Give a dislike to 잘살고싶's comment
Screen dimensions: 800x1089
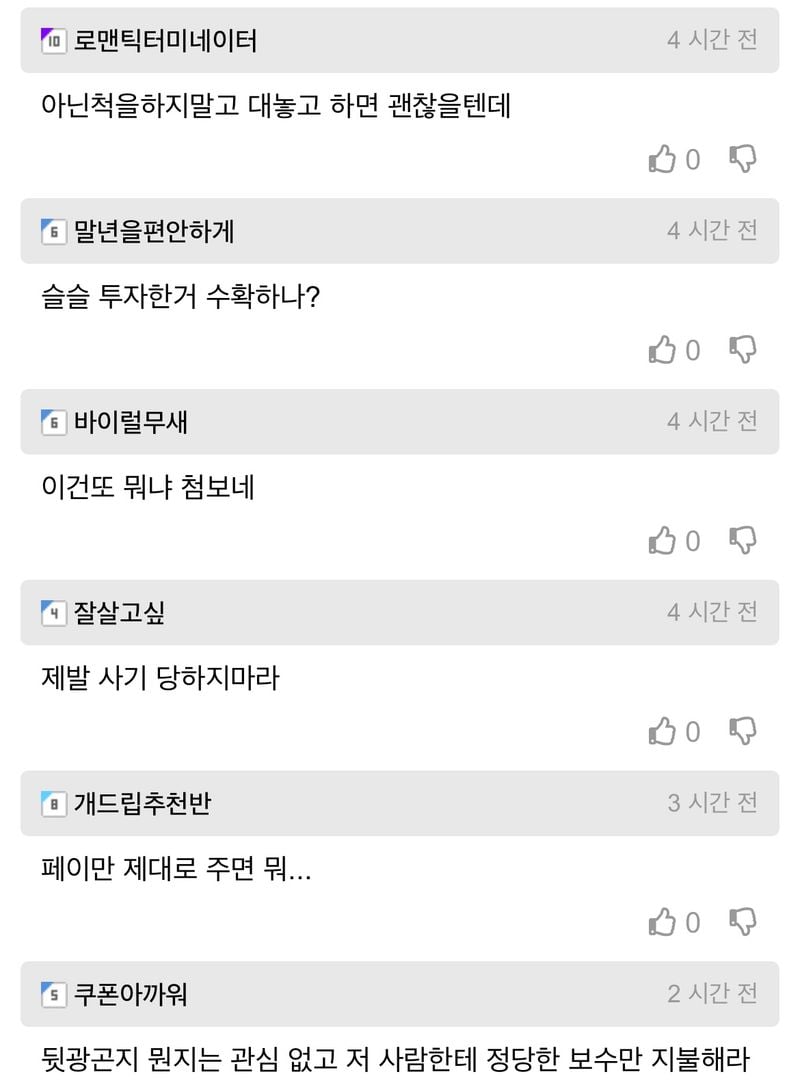[x=743, y=732]
